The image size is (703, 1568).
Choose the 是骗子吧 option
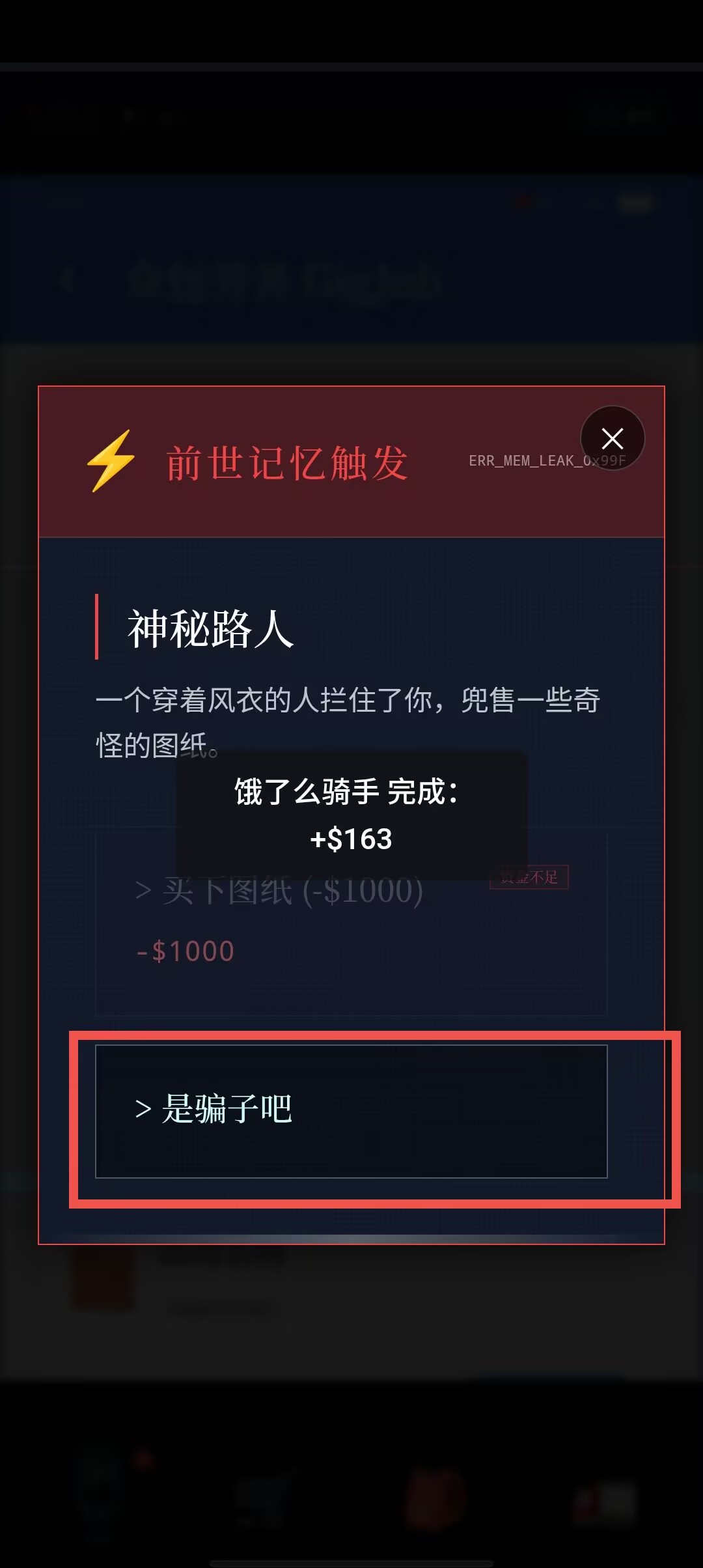[x=351, y=1112]
